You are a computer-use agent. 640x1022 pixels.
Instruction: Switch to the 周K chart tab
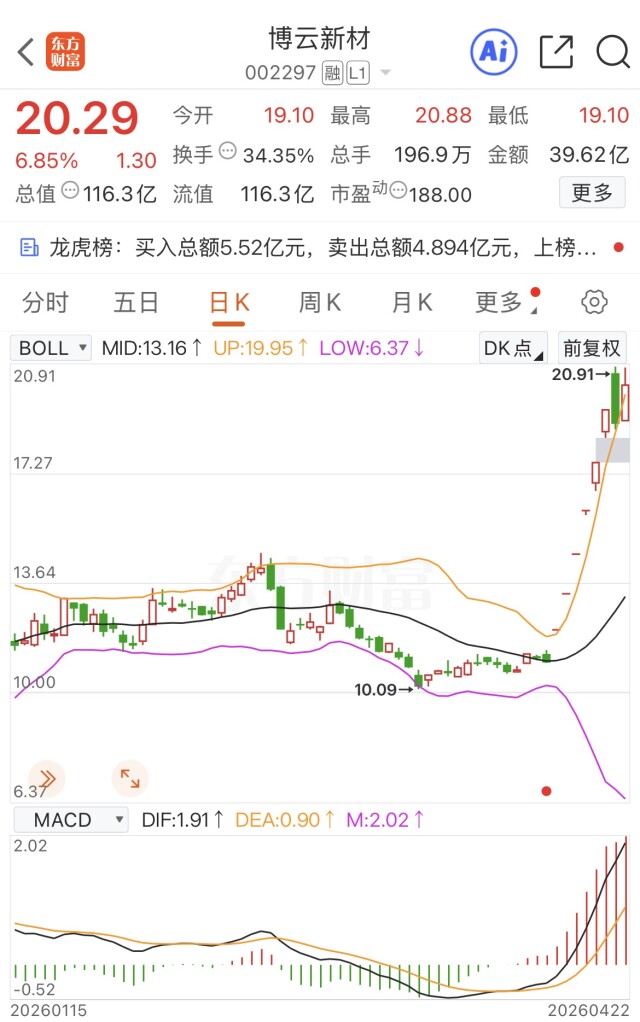(320, 302)
